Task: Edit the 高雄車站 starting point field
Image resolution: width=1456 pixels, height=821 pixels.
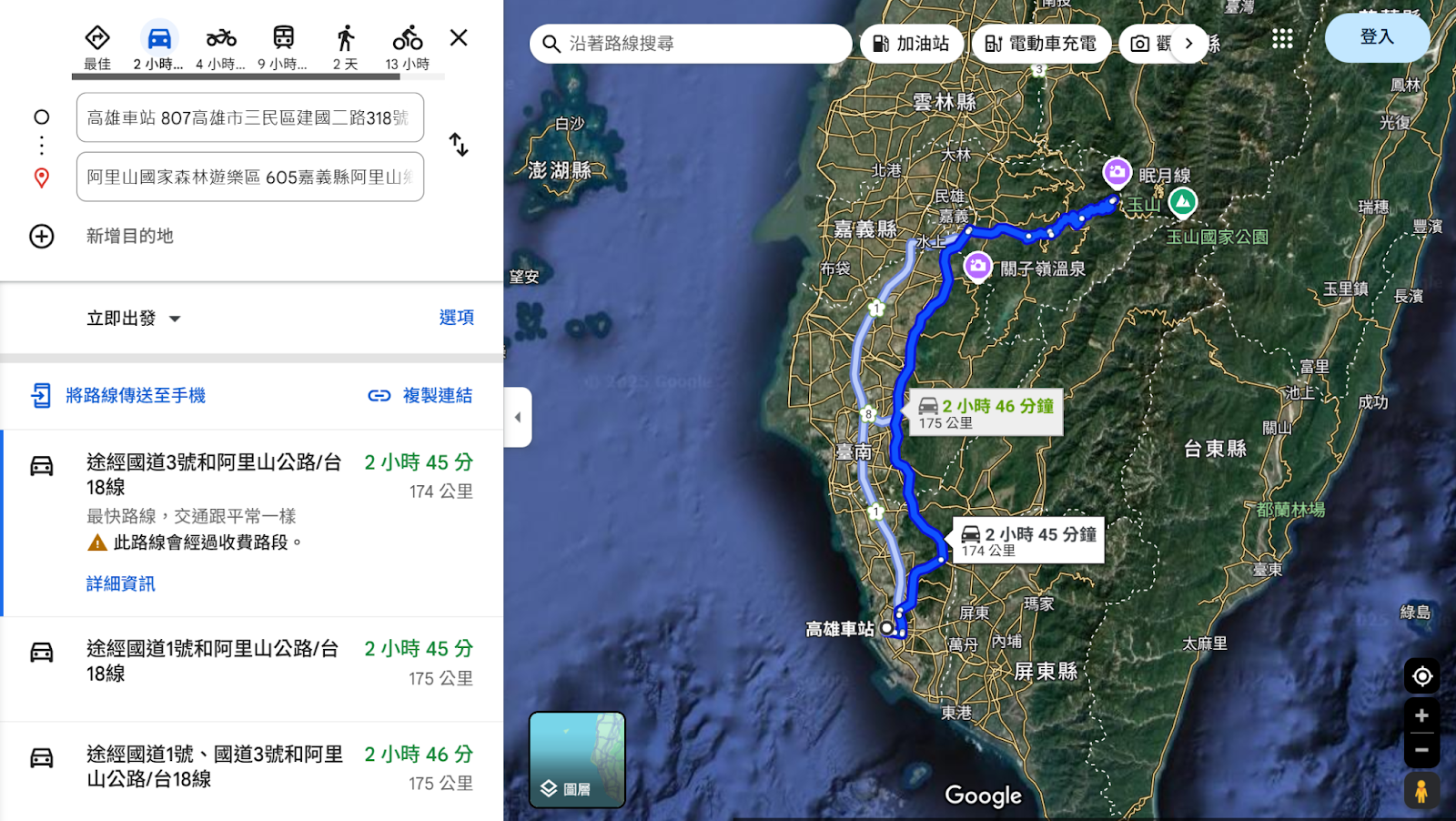Action: (249, 117)
